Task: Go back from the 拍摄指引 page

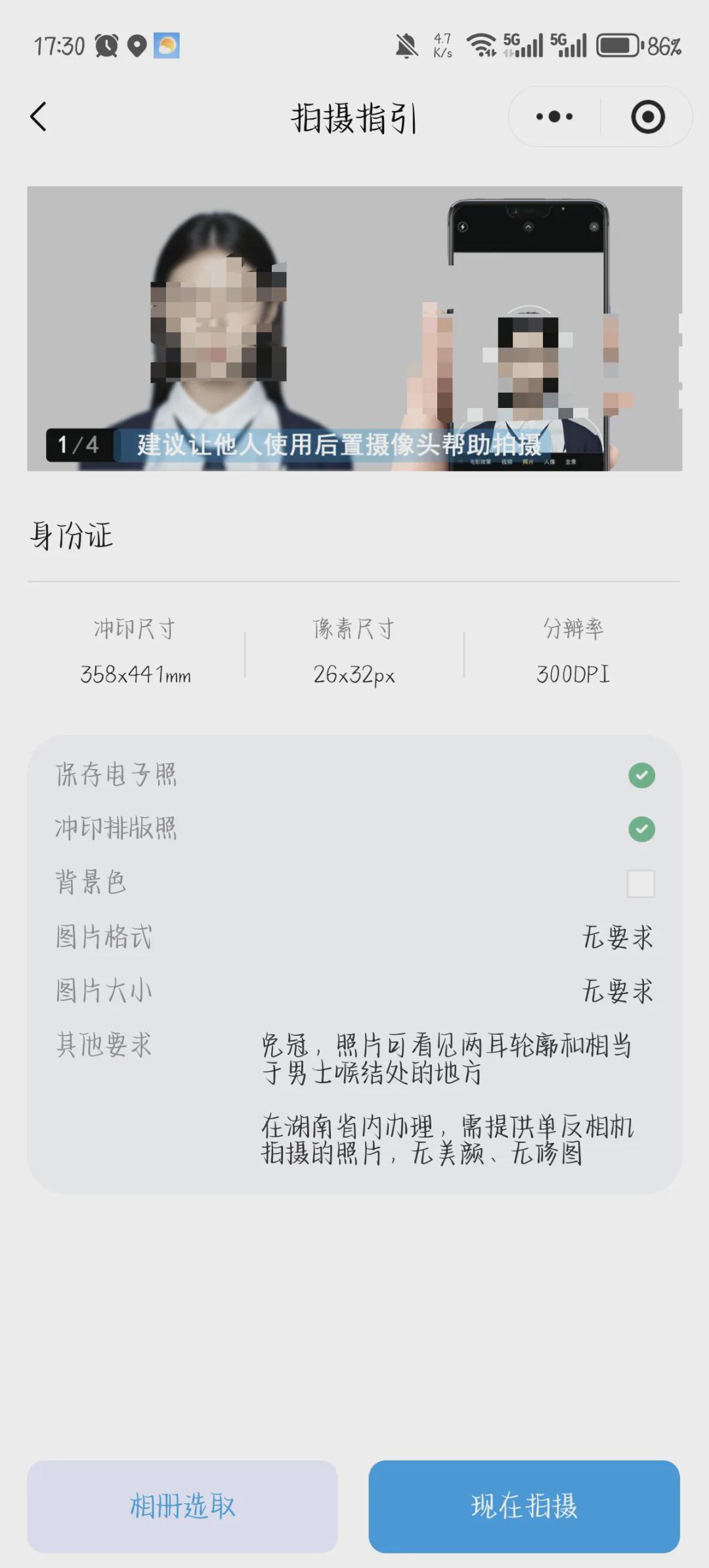Action: click(x=39, y=117)
